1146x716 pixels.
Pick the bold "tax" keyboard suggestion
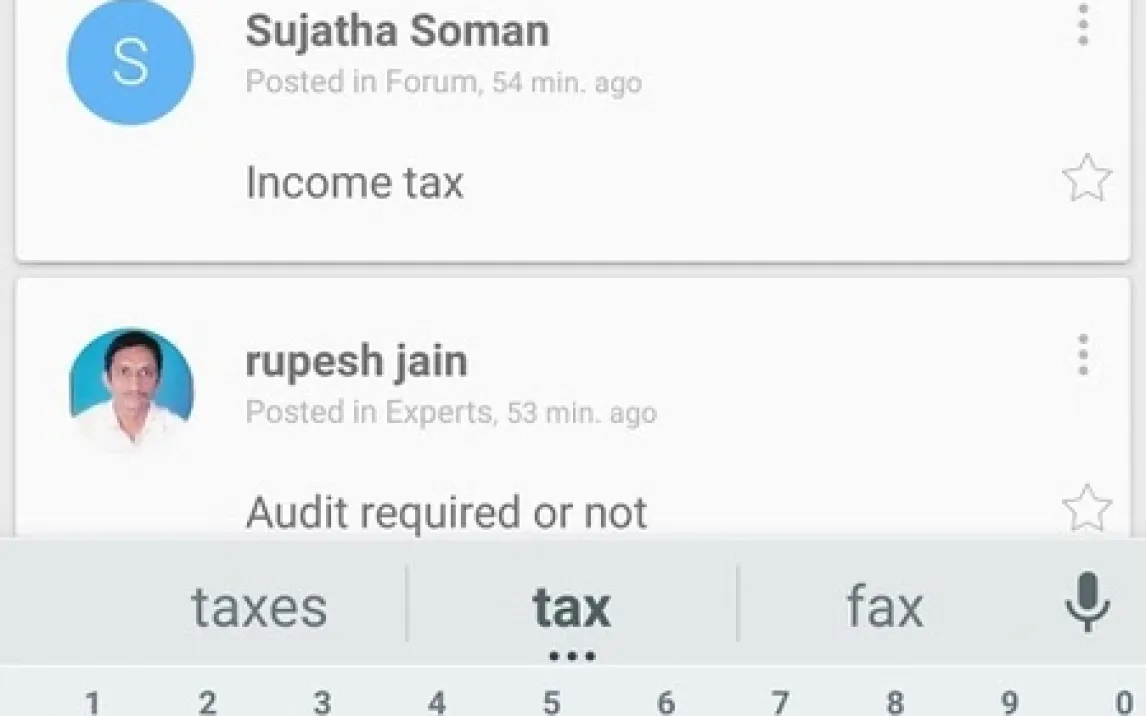coord(571,606)
